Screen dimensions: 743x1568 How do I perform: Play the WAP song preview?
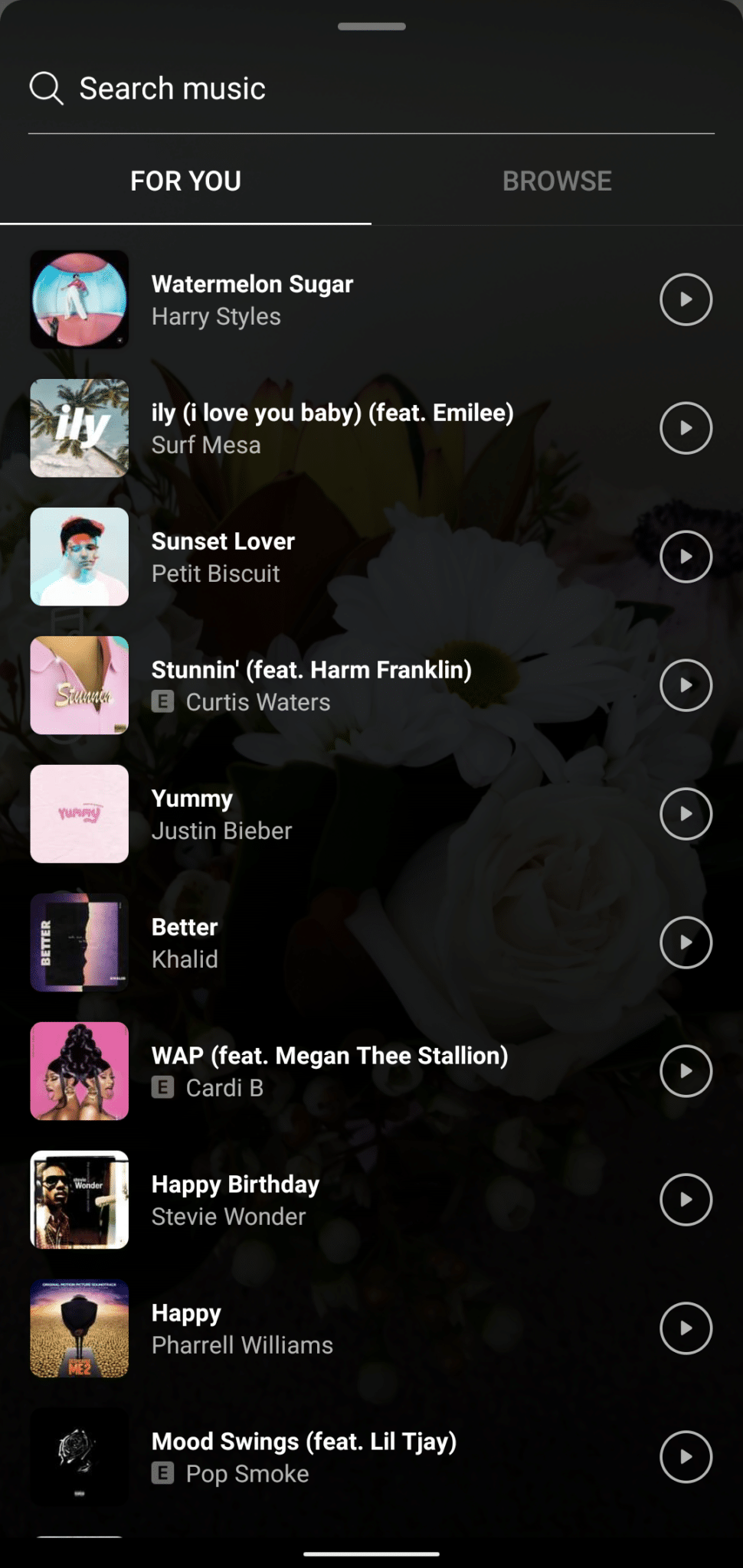click(x=686, y=1071)
